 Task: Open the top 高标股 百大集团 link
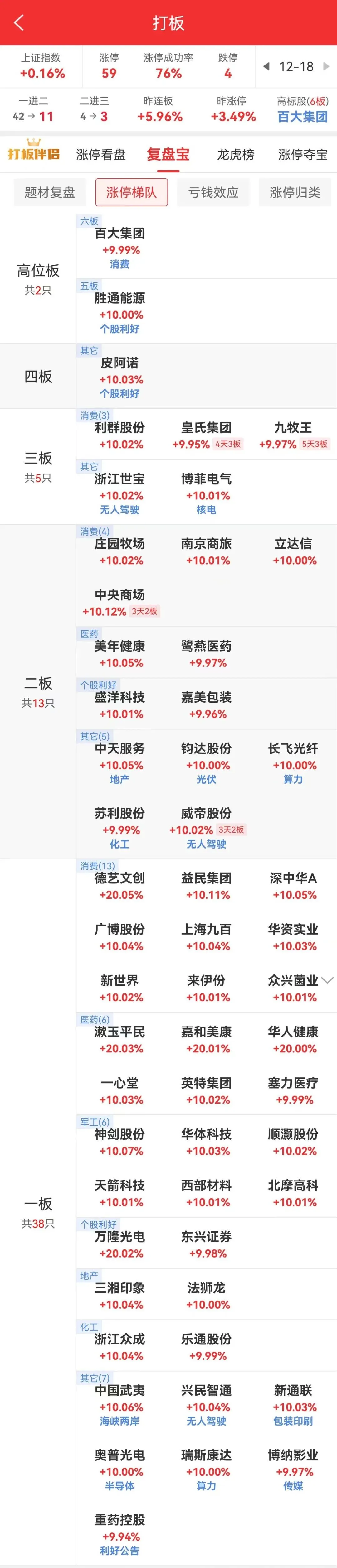click(x=302, y=116)
